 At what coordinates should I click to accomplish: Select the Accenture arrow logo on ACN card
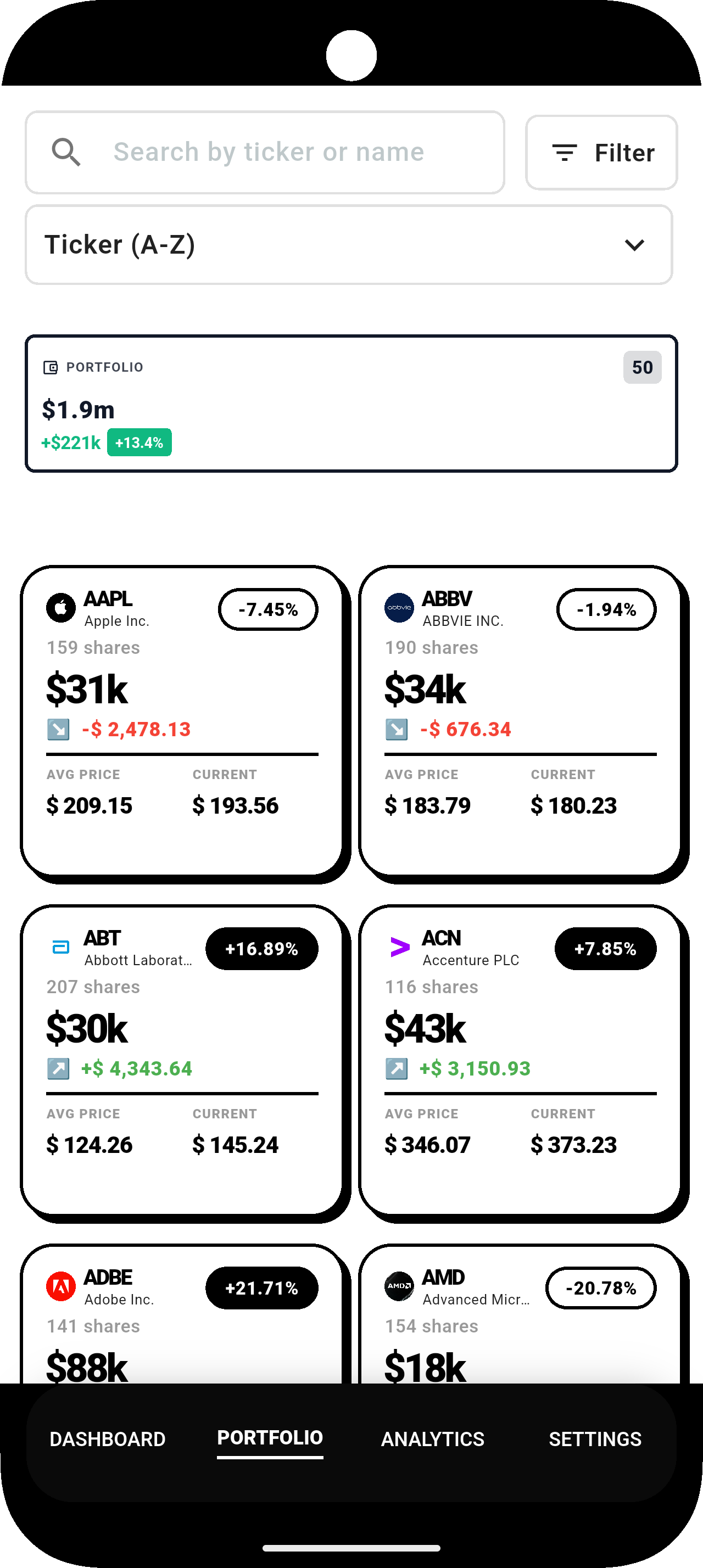coord(400,948)
